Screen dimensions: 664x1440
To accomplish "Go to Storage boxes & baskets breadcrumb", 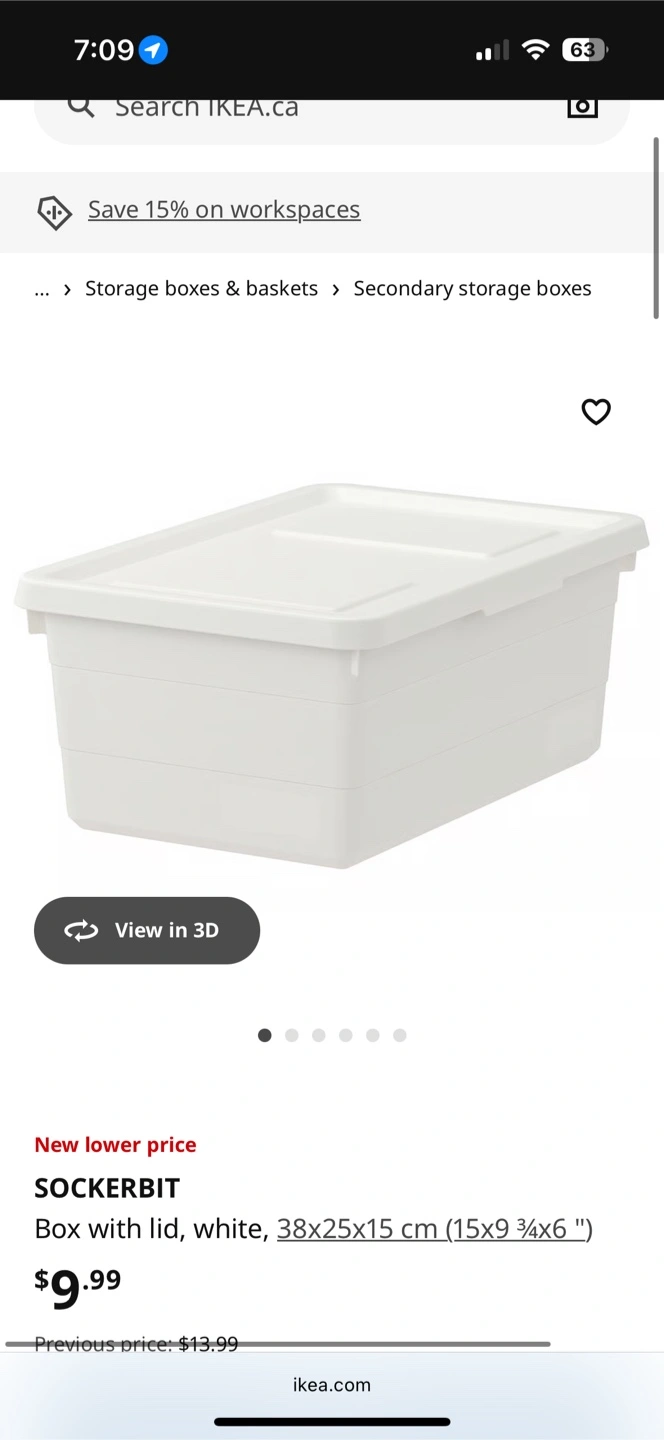I will (x=201, y=289).
